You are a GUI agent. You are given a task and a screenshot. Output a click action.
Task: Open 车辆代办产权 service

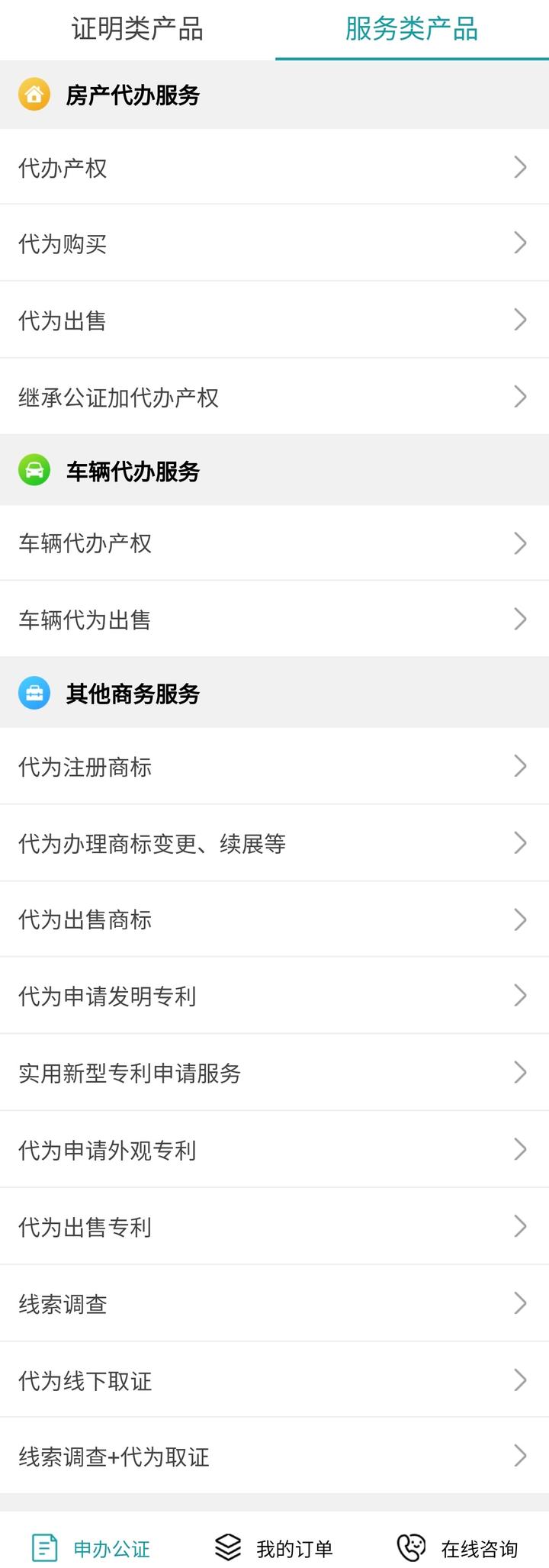[274, 543]
